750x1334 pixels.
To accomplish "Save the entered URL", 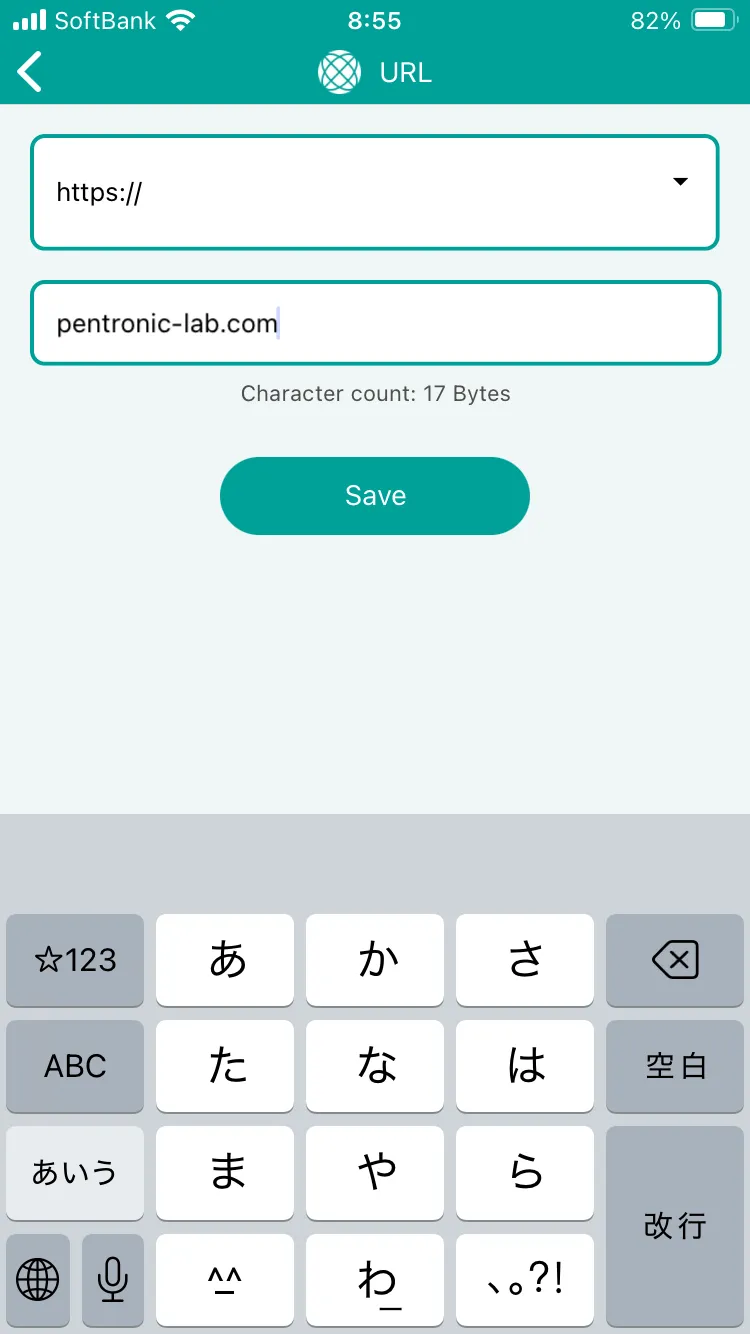I will [x=375, y=496].
